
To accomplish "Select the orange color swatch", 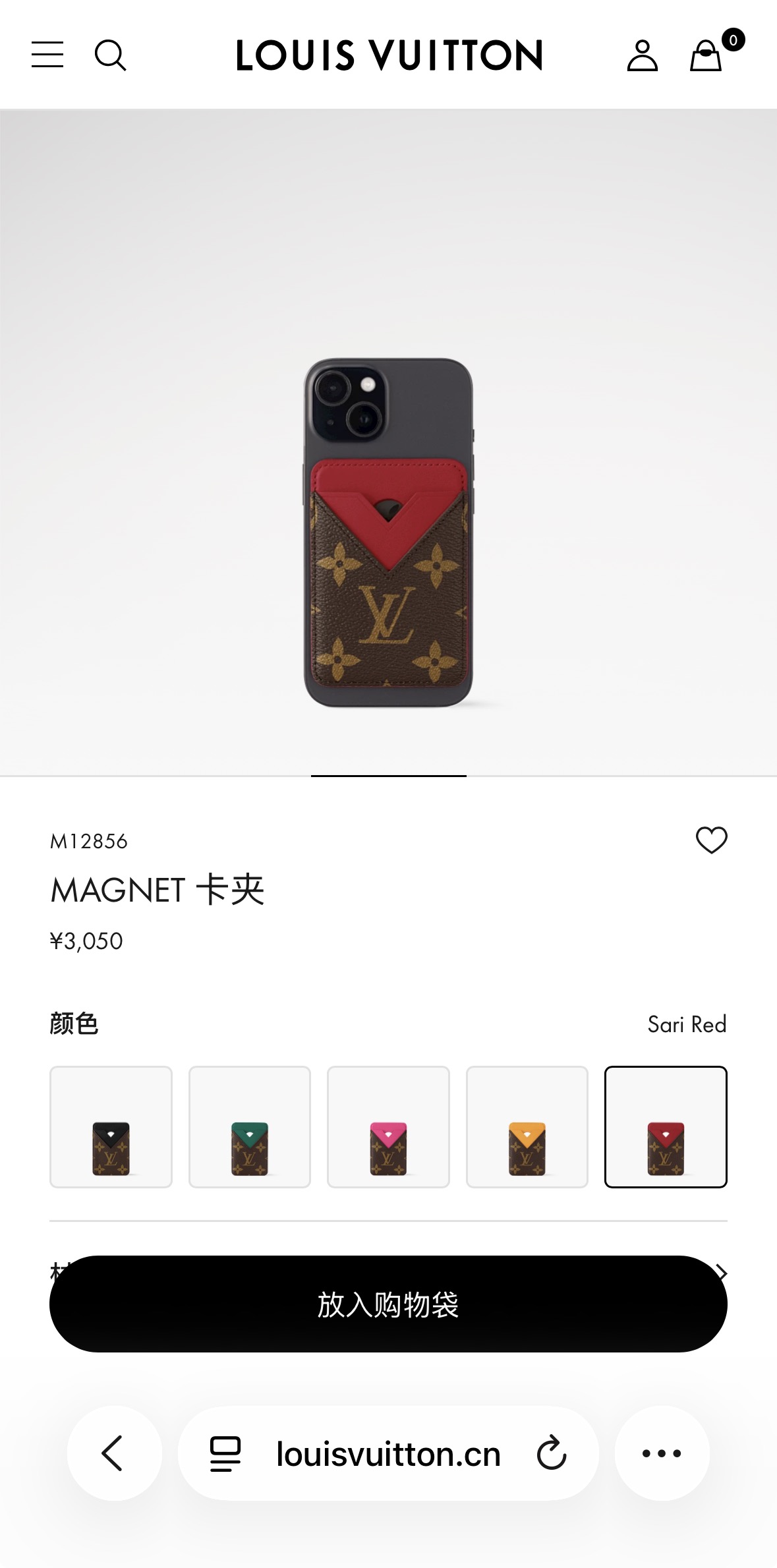I will pyautogui.click(x=527, y=1127).
